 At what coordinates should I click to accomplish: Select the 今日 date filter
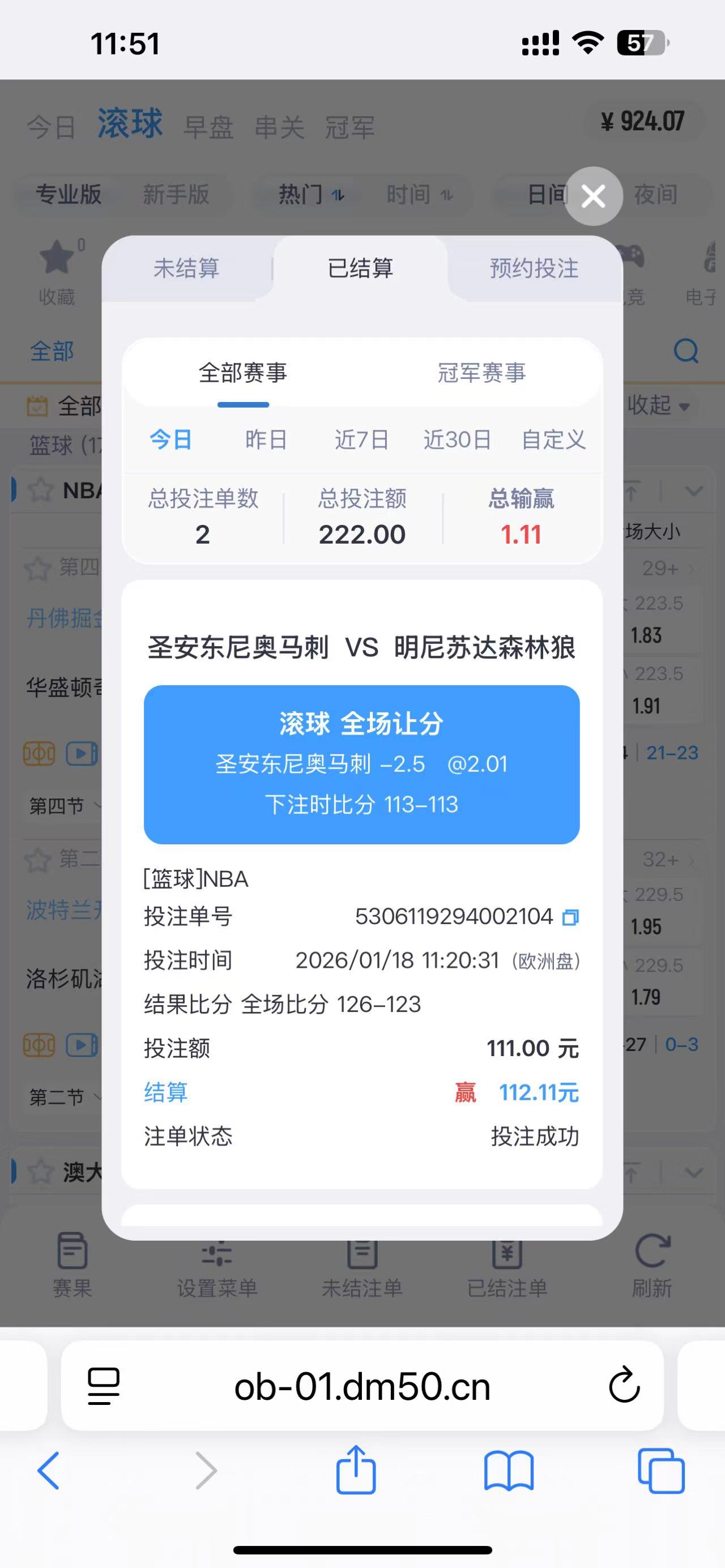(x=171, y=439)
